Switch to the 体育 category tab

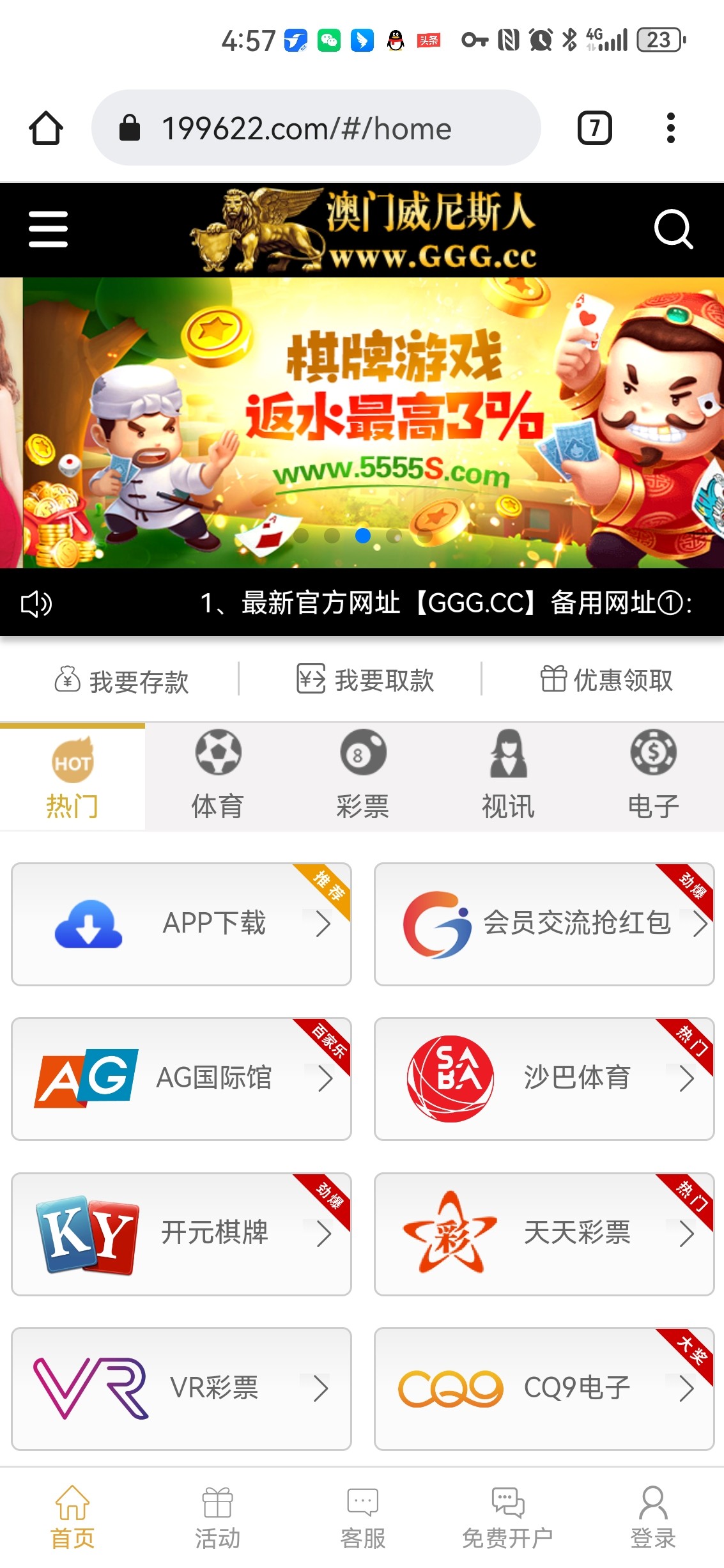[218, 776]
